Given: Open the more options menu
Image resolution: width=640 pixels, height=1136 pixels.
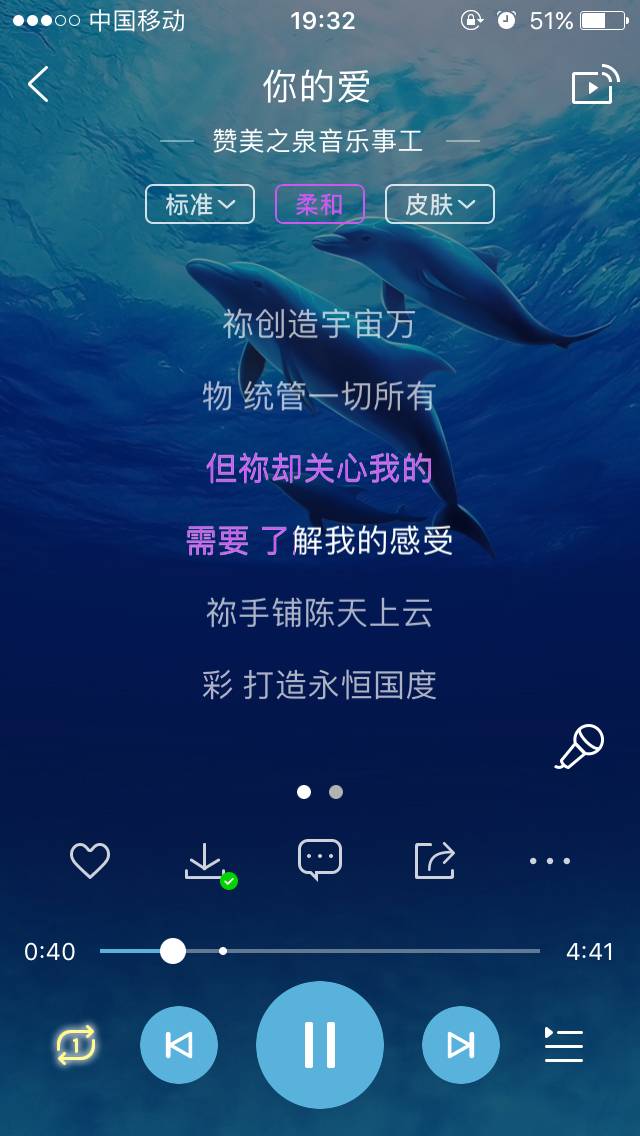Looking at the screenshot, I should pyautogui.click(x=550, y=860).
